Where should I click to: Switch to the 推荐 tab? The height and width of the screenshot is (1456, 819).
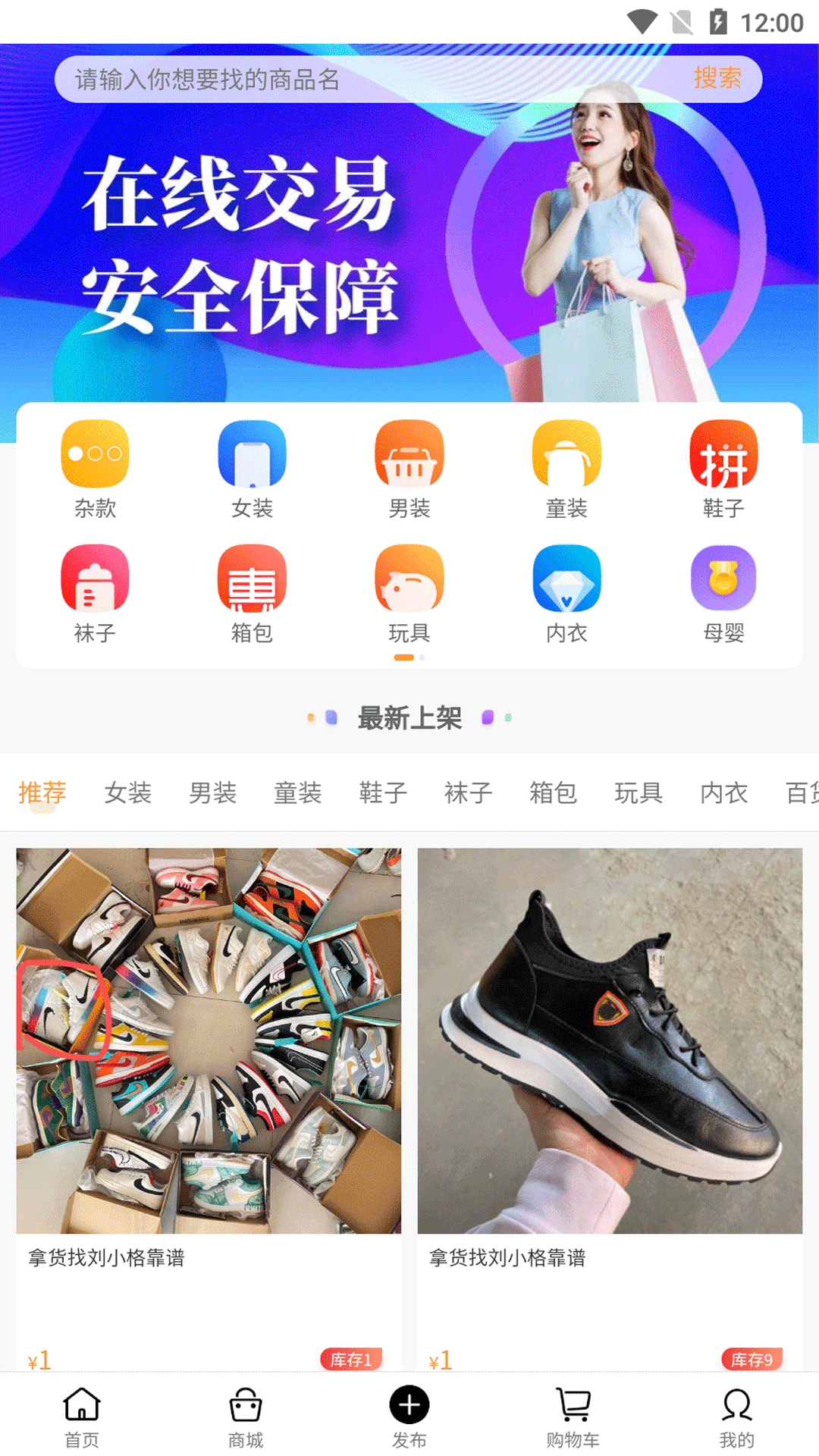tap(42, 792)
